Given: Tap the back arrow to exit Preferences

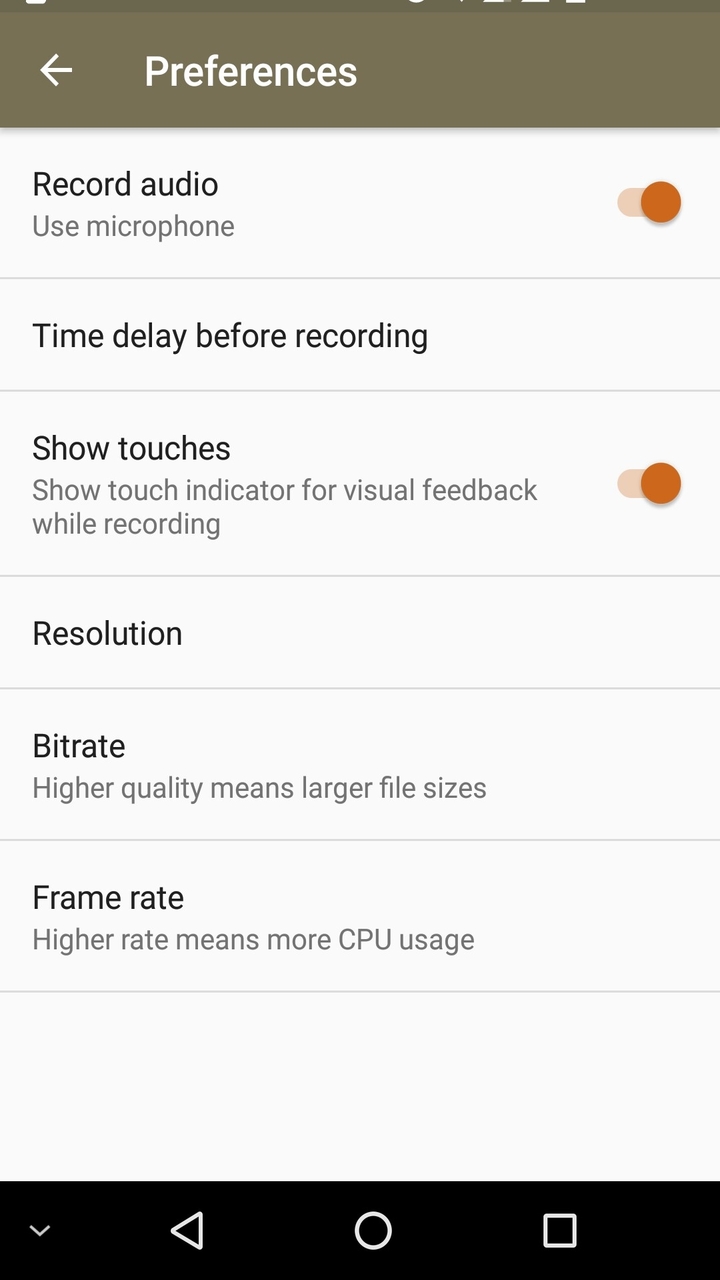Looking at the screenshot, I should (x=56, y=70).
